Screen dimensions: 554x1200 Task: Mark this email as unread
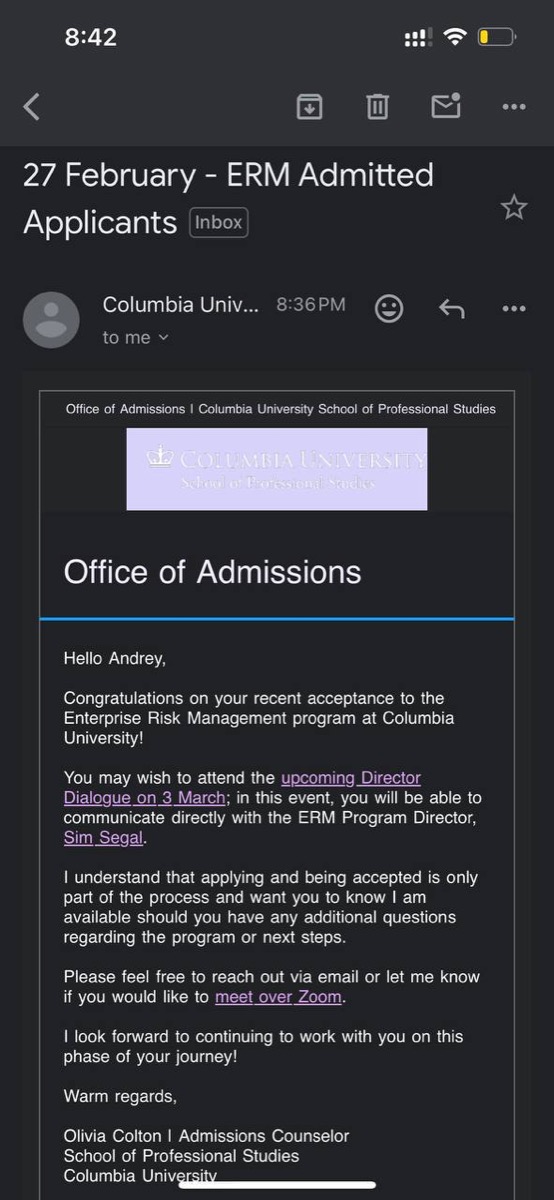click(x=446, y=105)
